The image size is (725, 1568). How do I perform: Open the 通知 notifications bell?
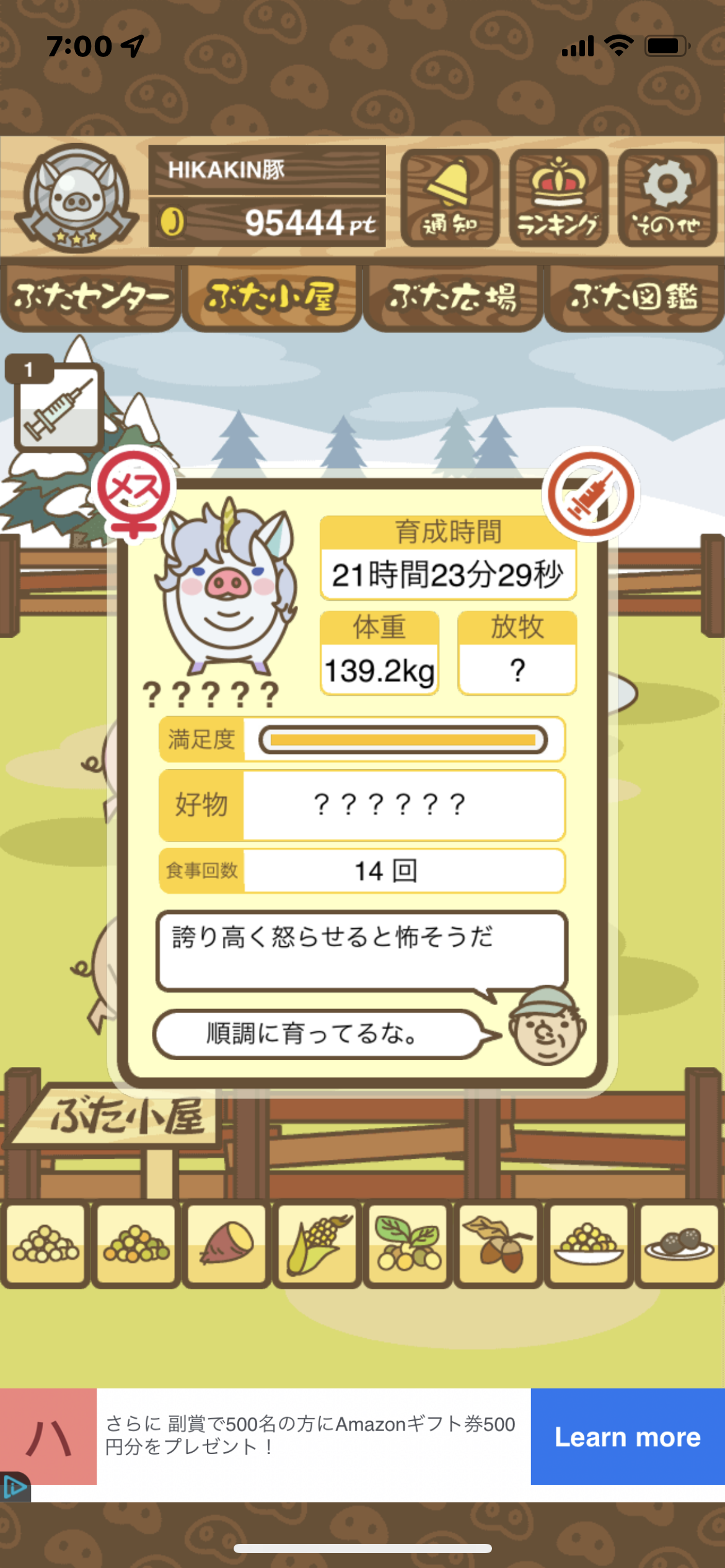pos(450,198)
